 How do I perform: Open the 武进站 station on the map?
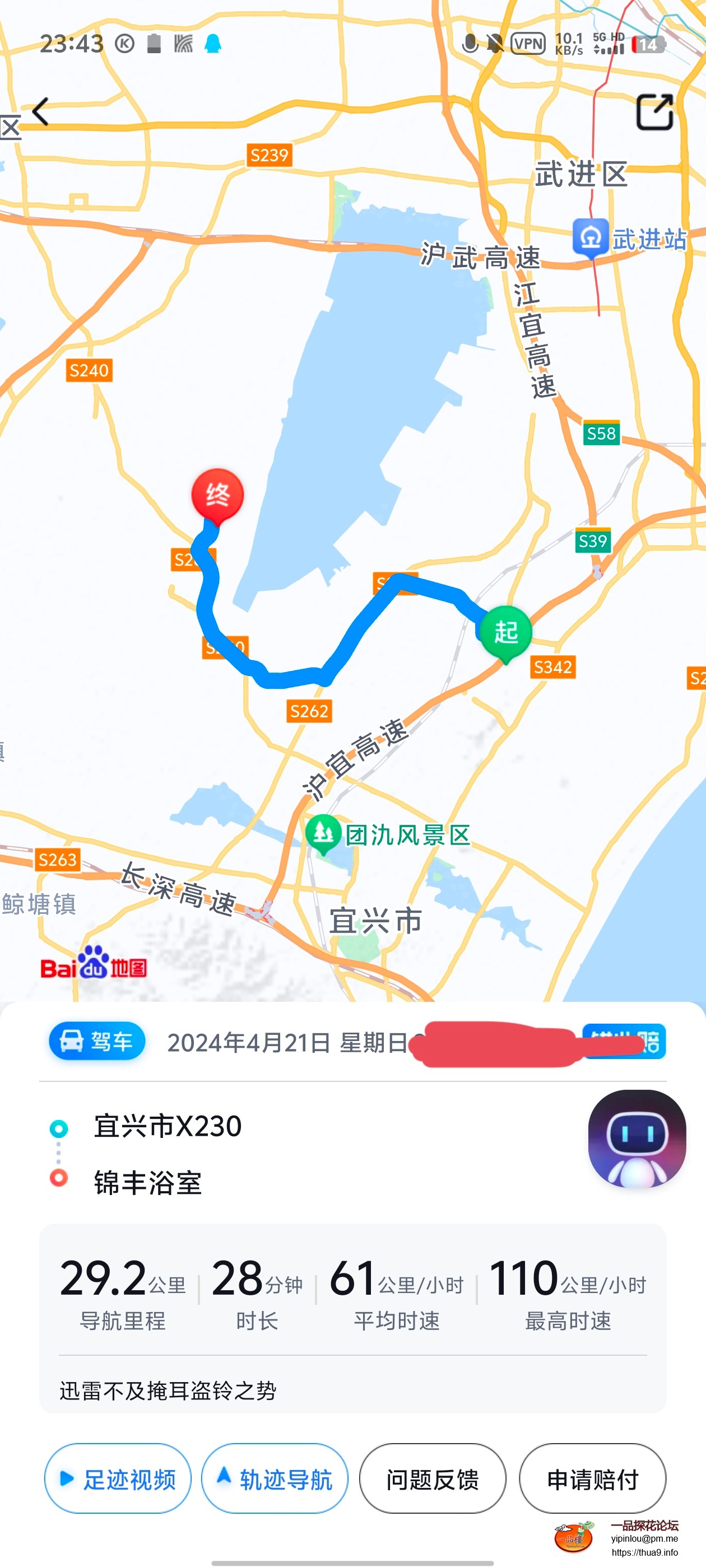click(629, 239)
